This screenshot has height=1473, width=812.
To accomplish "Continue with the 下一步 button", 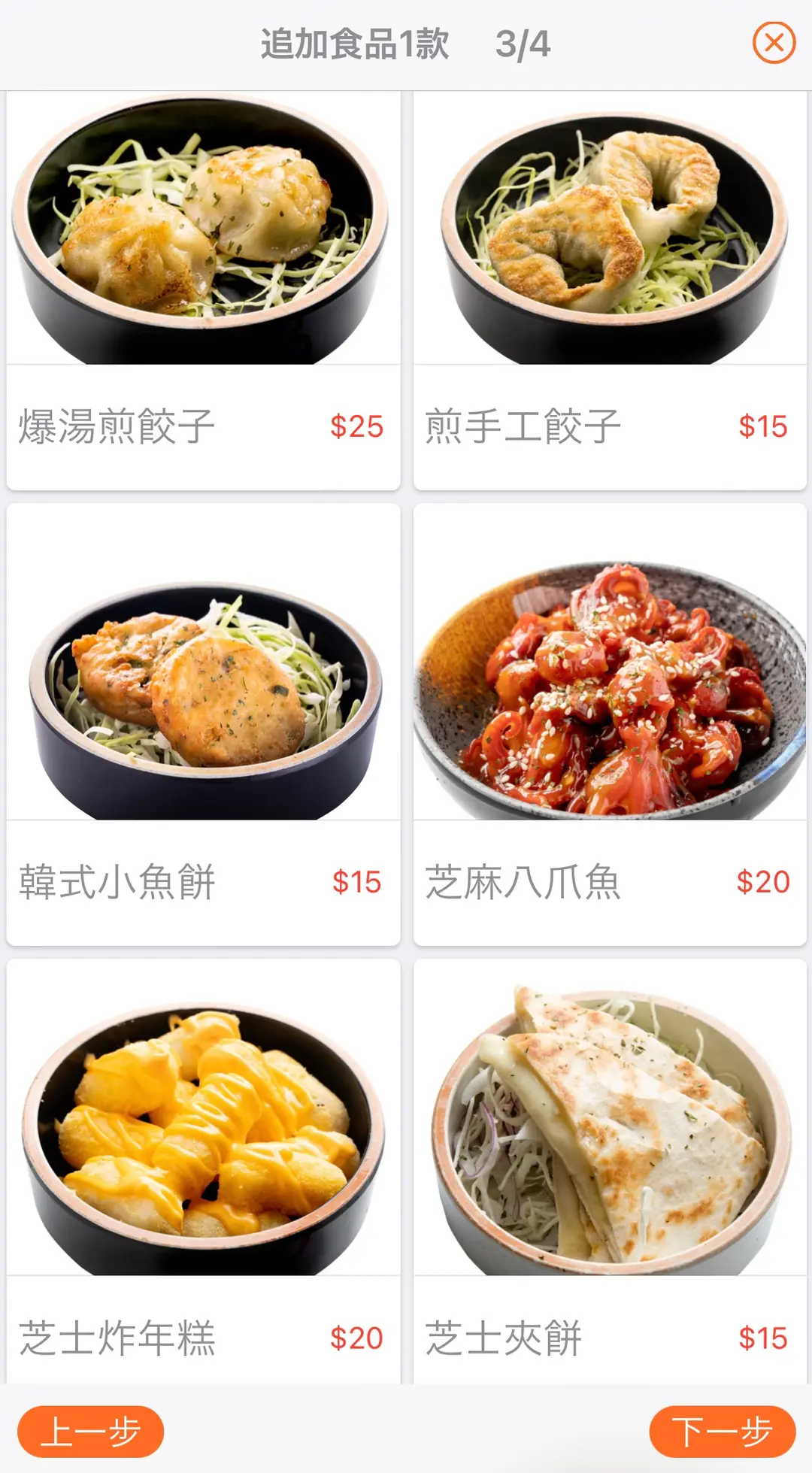I will pyautogui.click(x=722, y=1431).
